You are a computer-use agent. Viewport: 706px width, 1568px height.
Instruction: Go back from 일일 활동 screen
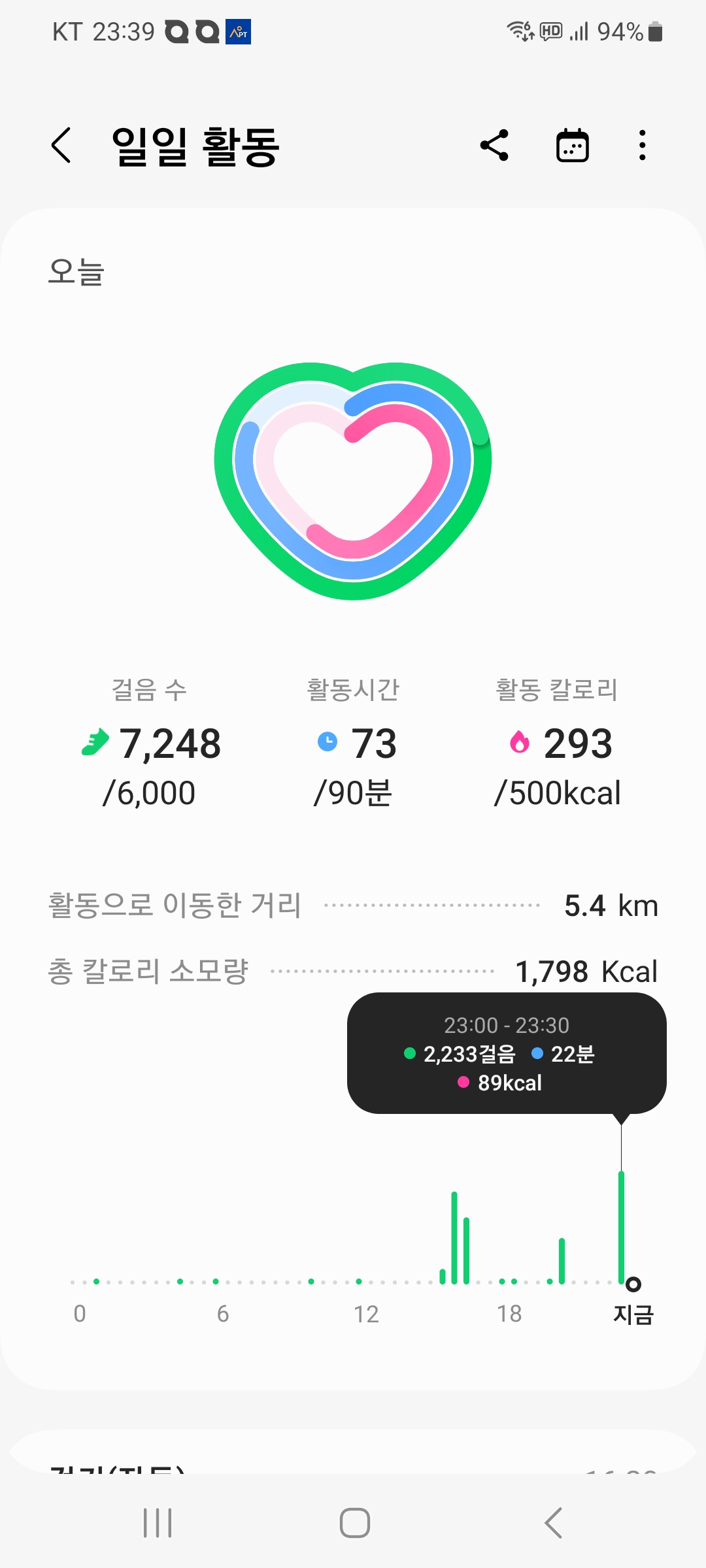[x=61, y=145]
